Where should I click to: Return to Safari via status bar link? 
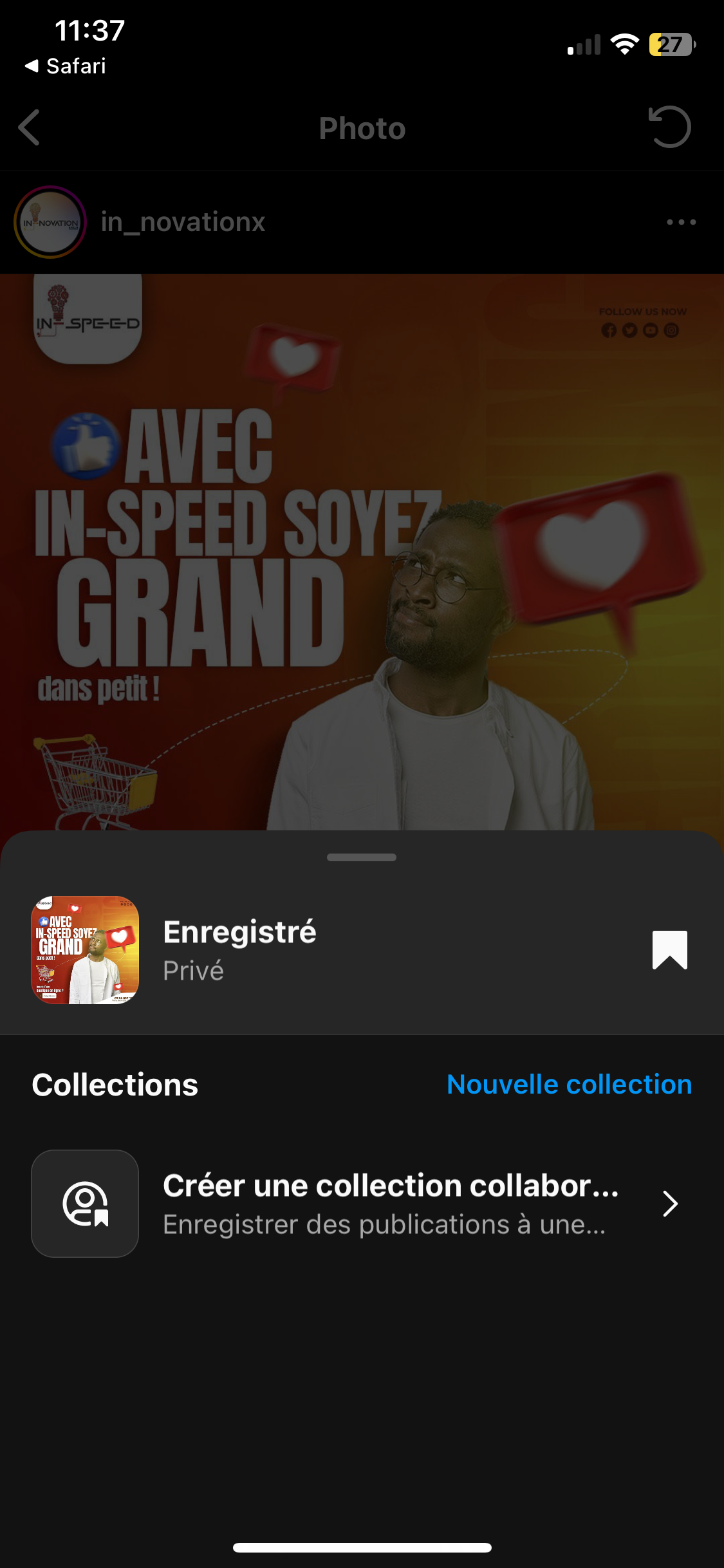click(x=66, y=66)
